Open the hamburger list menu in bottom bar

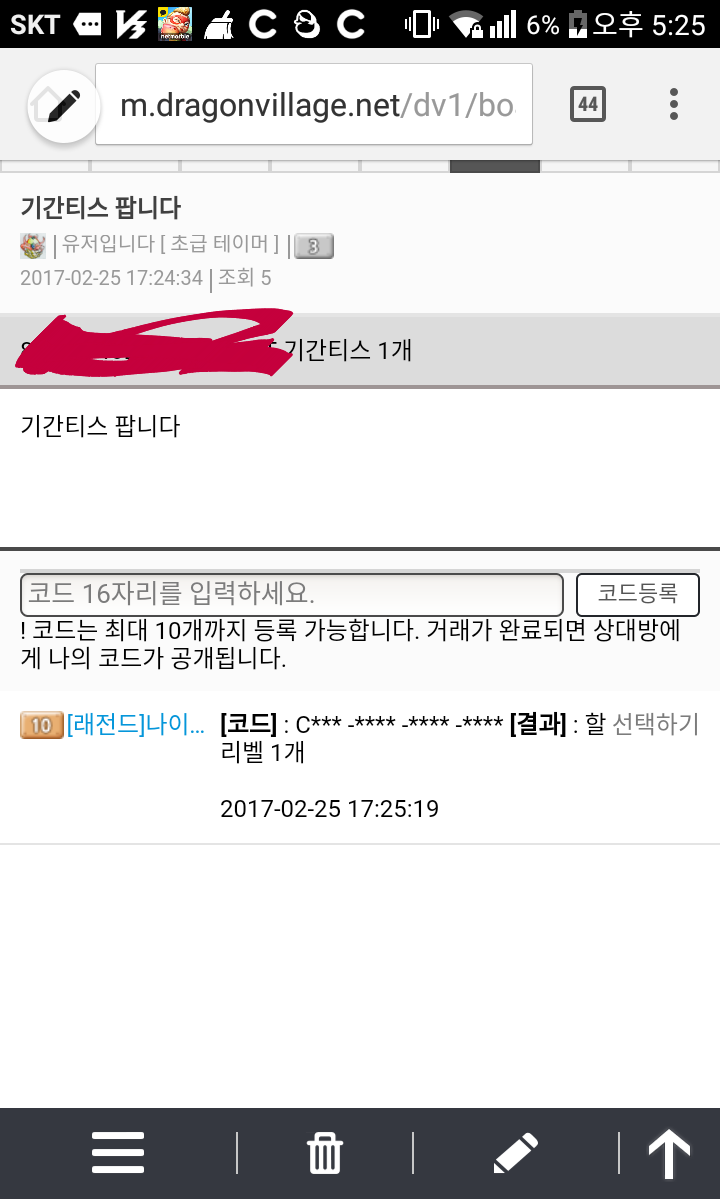(x=118, y=1153)
